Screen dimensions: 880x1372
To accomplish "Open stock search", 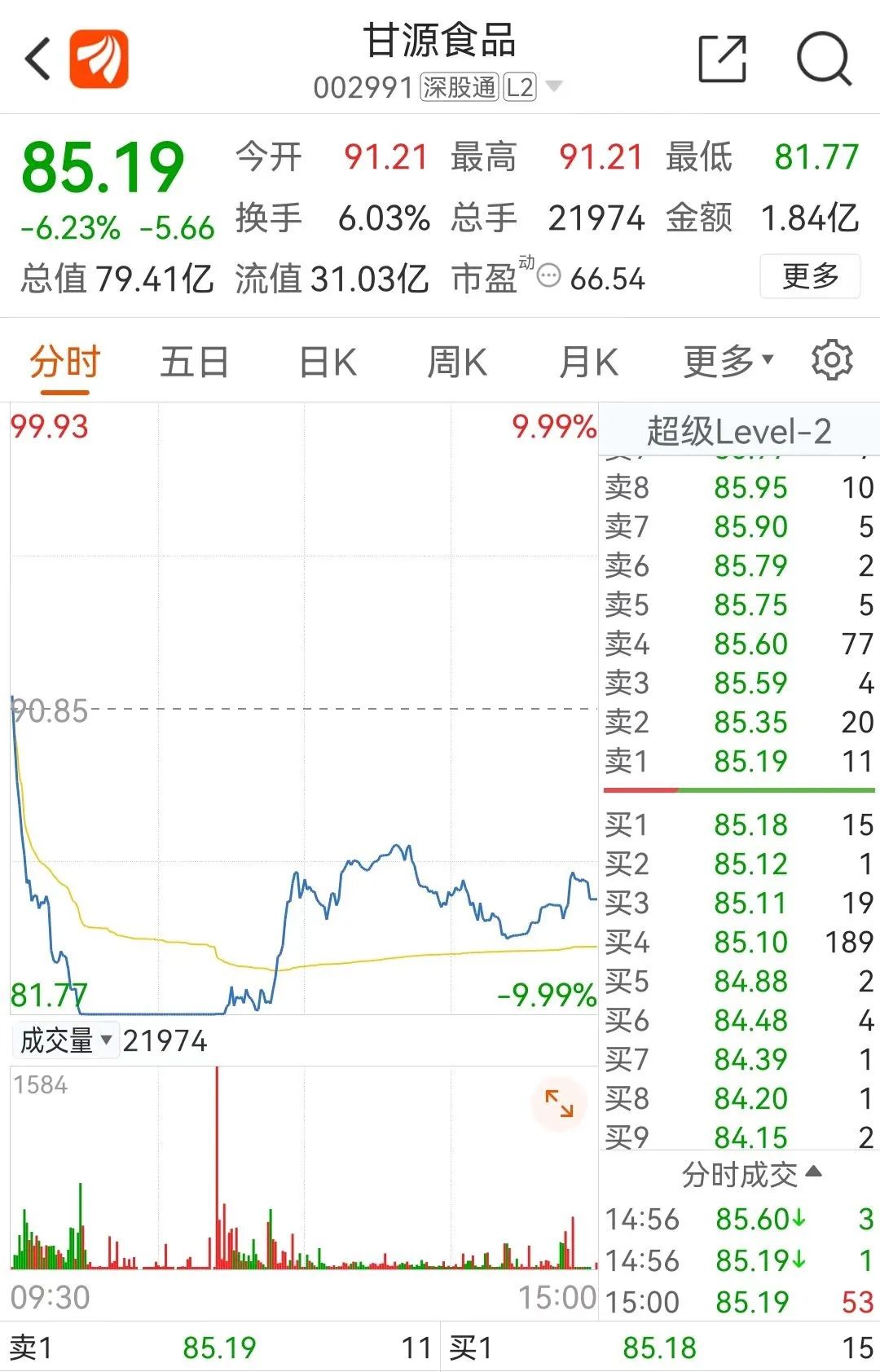I will [x=823, y=59].
